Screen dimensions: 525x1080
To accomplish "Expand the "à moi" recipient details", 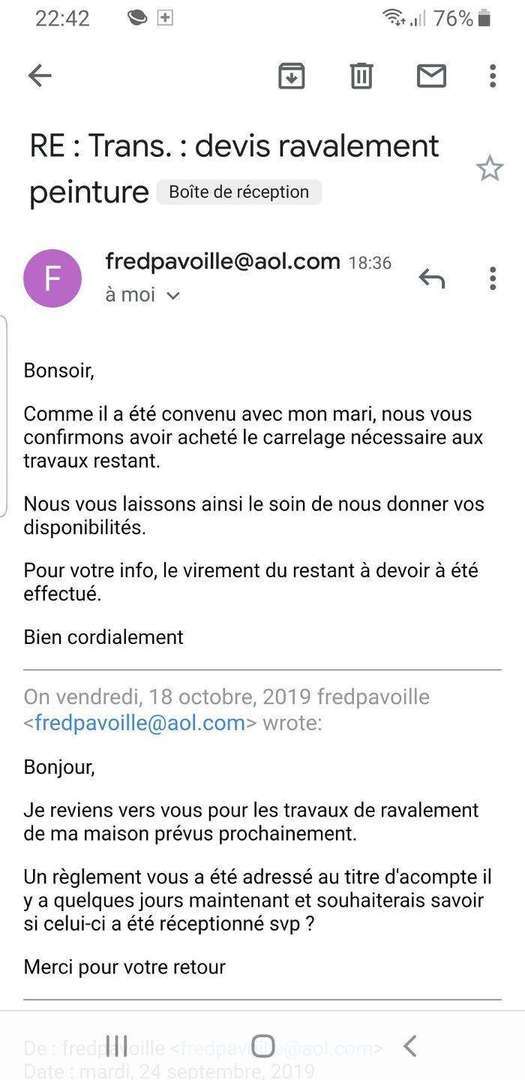I will click(x=143, y=295).
